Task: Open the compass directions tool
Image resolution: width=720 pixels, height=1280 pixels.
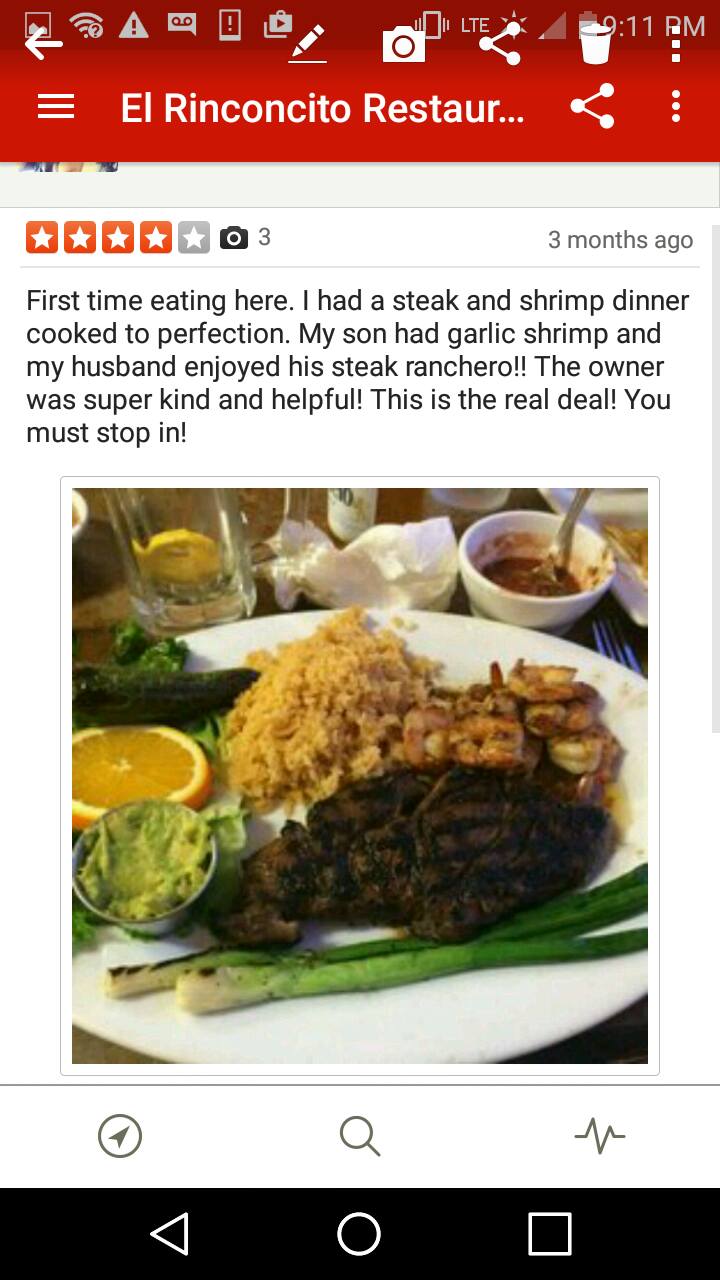Action: [x=120, y=1136]
